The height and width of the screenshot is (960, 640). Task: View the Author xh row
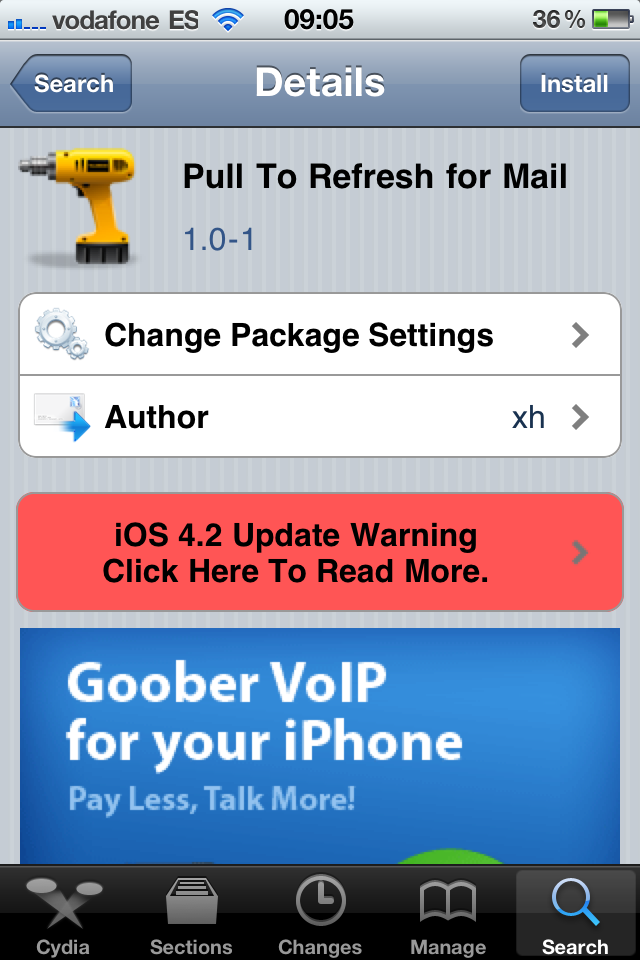(x=320, y=416)
